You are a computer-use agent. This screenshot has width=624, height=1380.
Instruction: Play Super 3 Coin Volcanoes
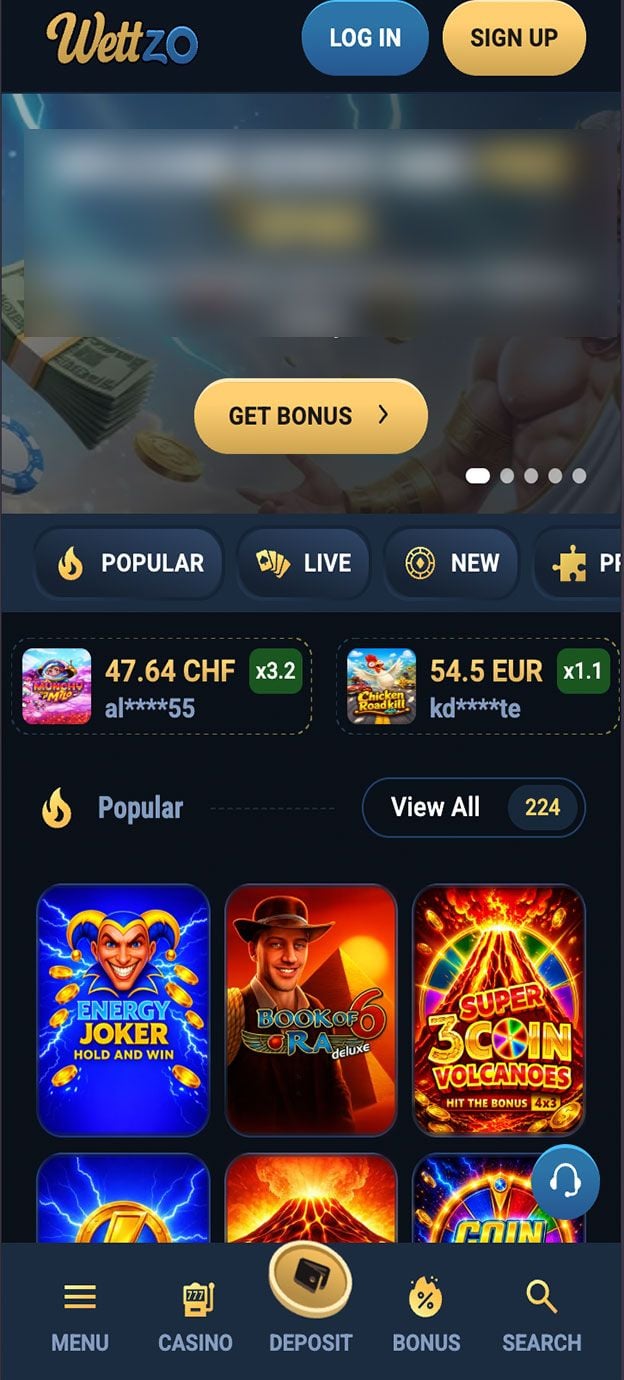pyautogui.click(x=499, y=1010)
